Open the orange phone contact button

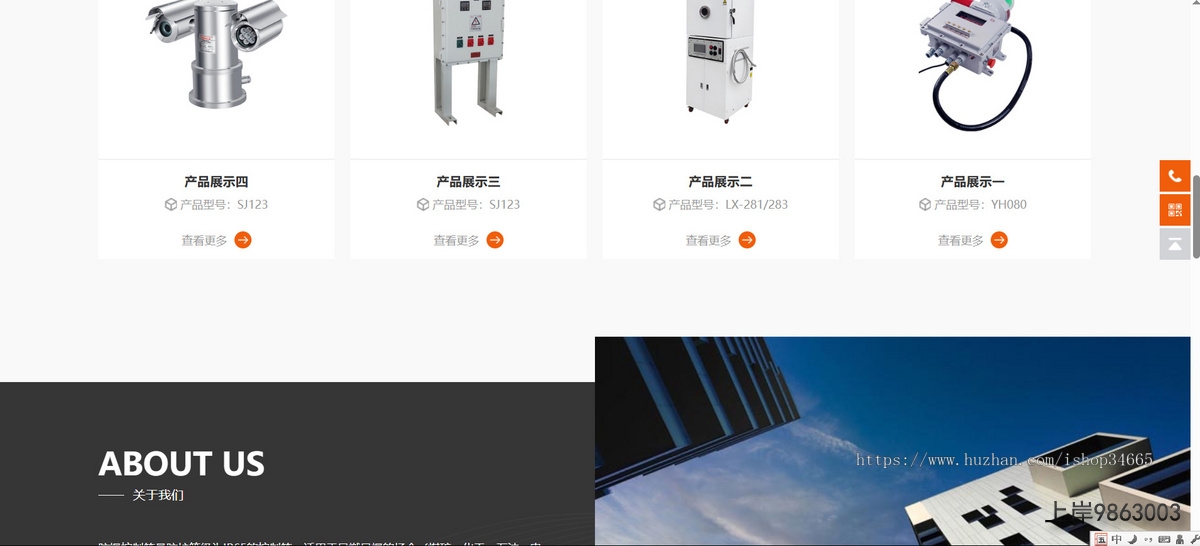click(x=1175, y=176)
